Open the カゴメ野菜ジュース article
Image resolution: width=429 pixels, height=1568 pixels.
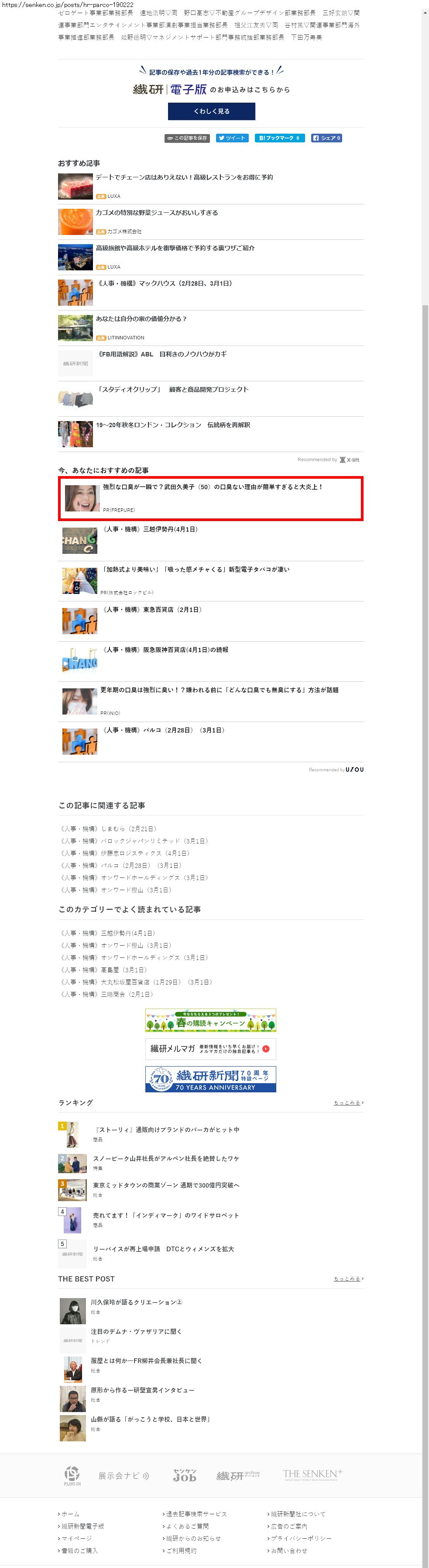(156, 213)
